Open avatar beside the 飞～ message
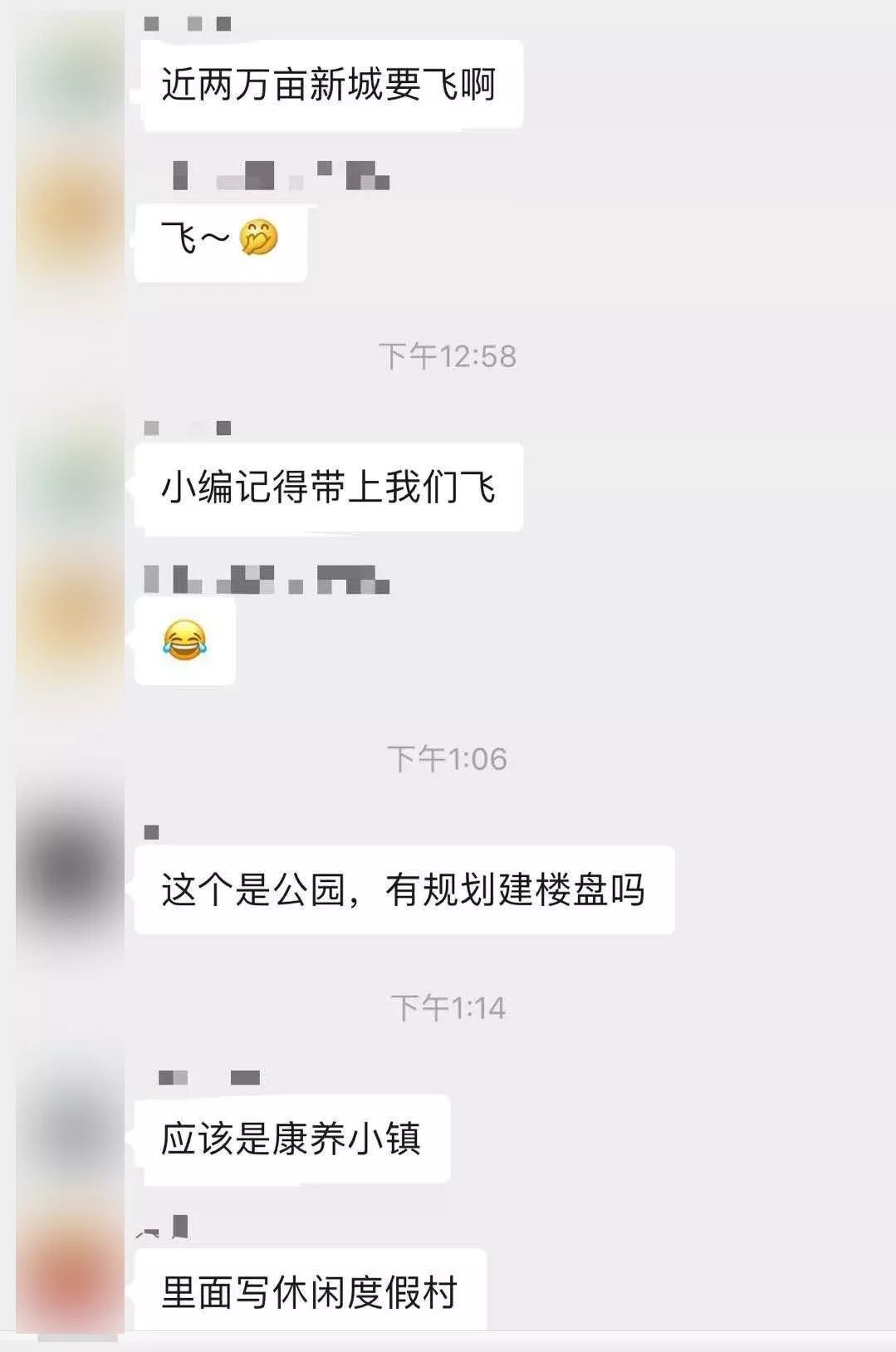This screenshot has width=896, height=1352. [x=70, y=220]
